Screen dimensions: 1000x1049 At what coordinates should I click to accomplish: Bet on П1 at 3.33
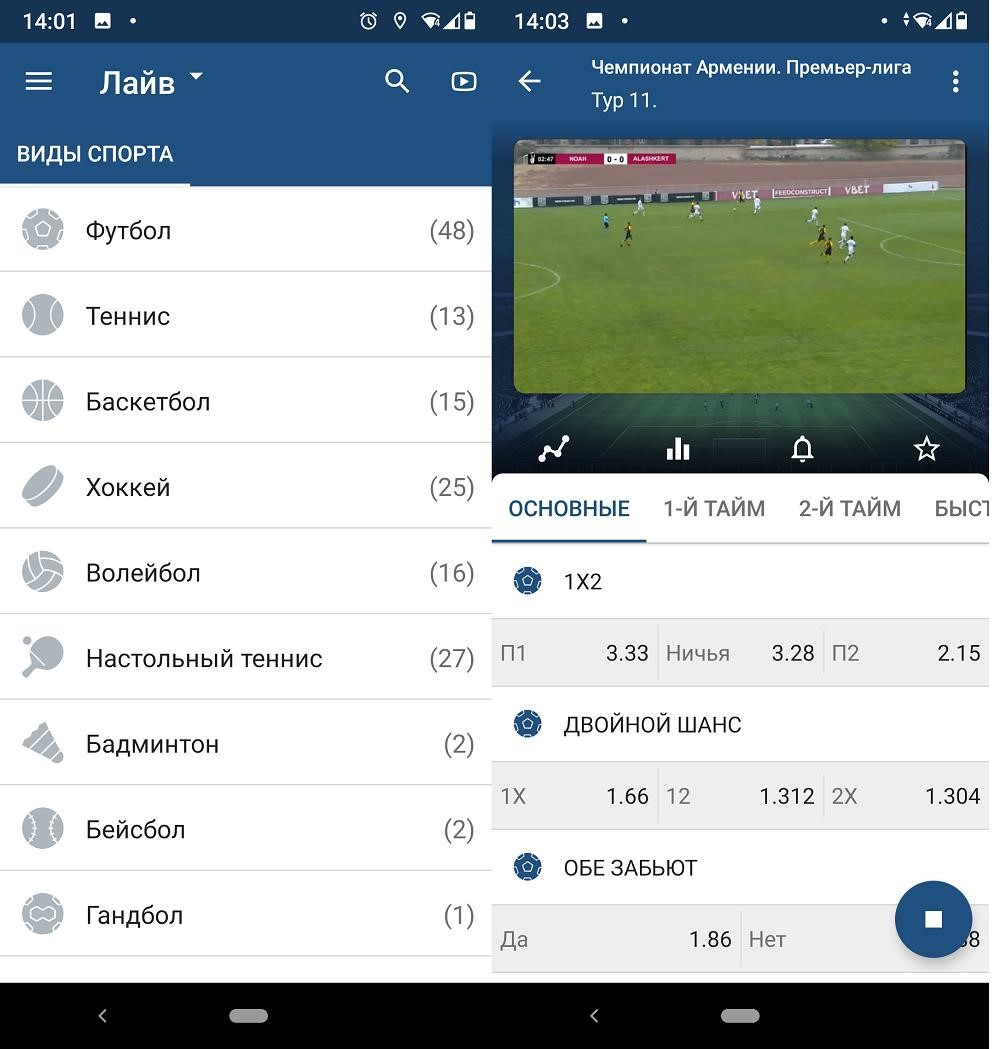pos(575,654)
